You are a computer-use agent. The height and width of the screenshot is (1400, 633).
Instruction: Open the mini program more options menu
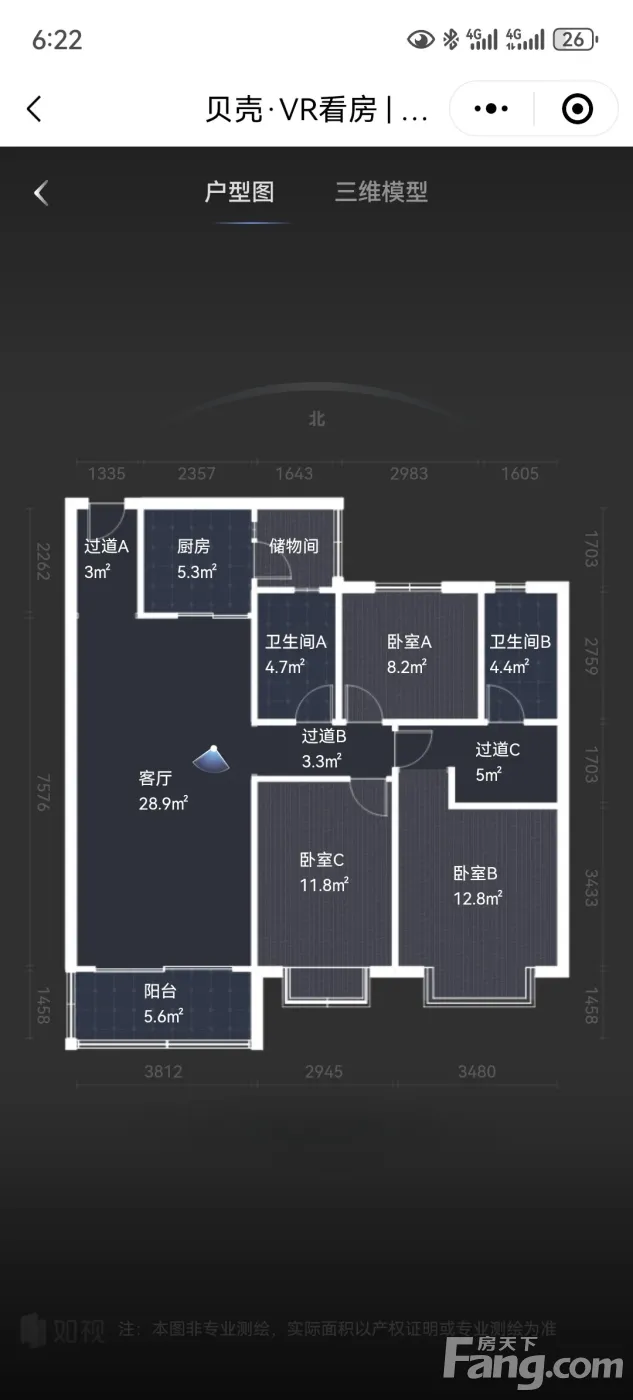pos(491,109)
